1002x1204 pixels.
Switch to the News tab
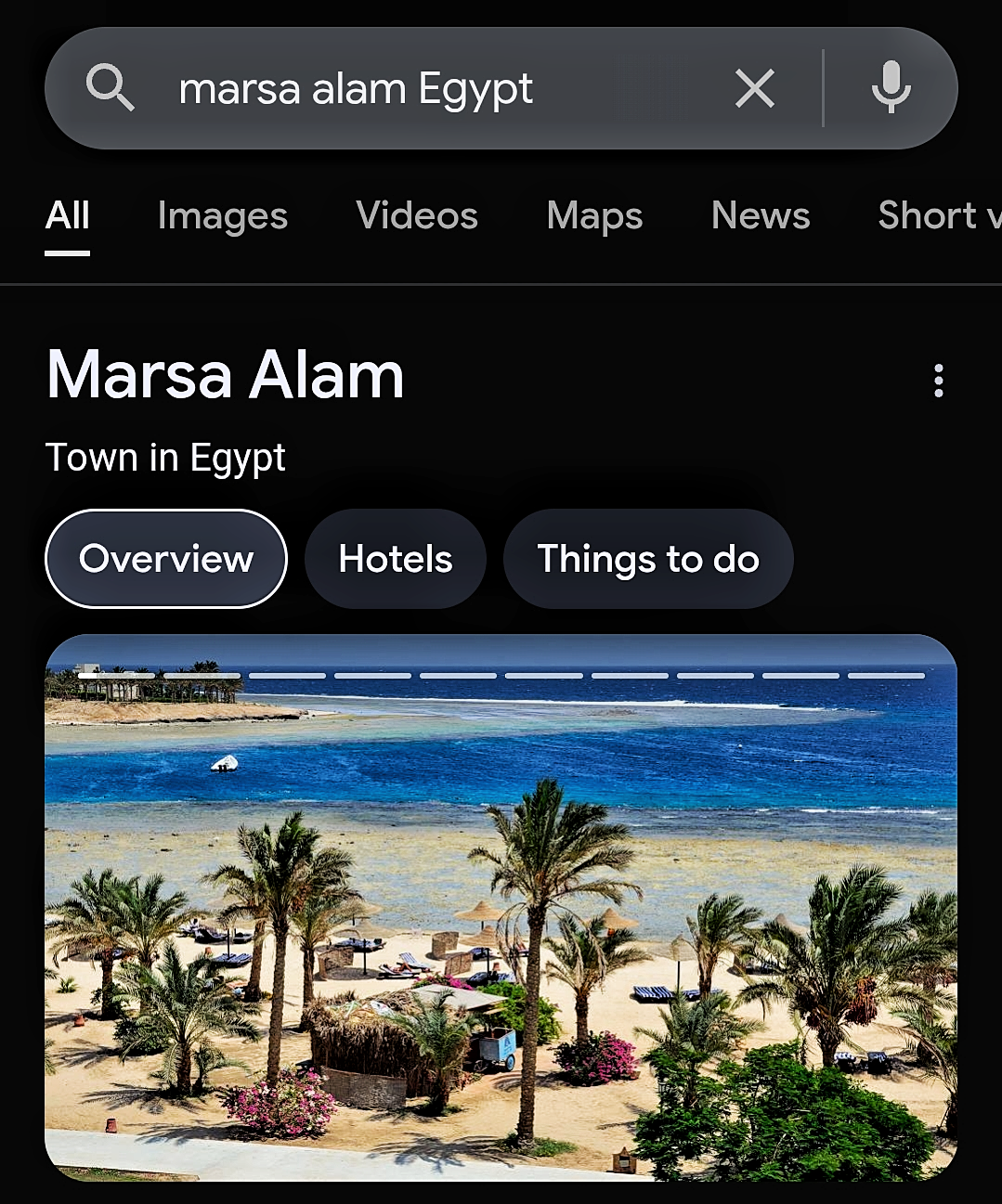(x=761, y=215)
